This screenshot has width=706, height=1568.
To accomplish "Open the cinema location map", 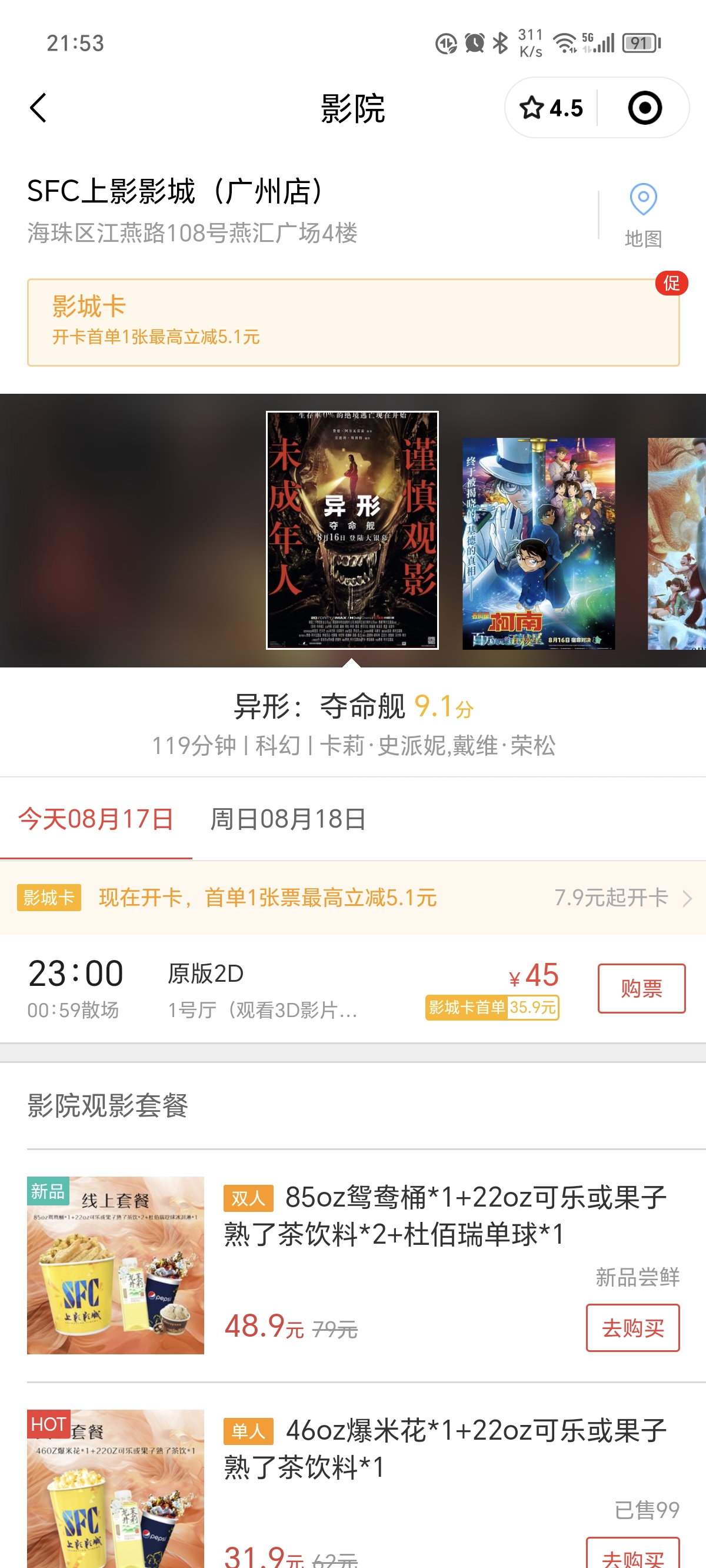I will click(642, 215).
